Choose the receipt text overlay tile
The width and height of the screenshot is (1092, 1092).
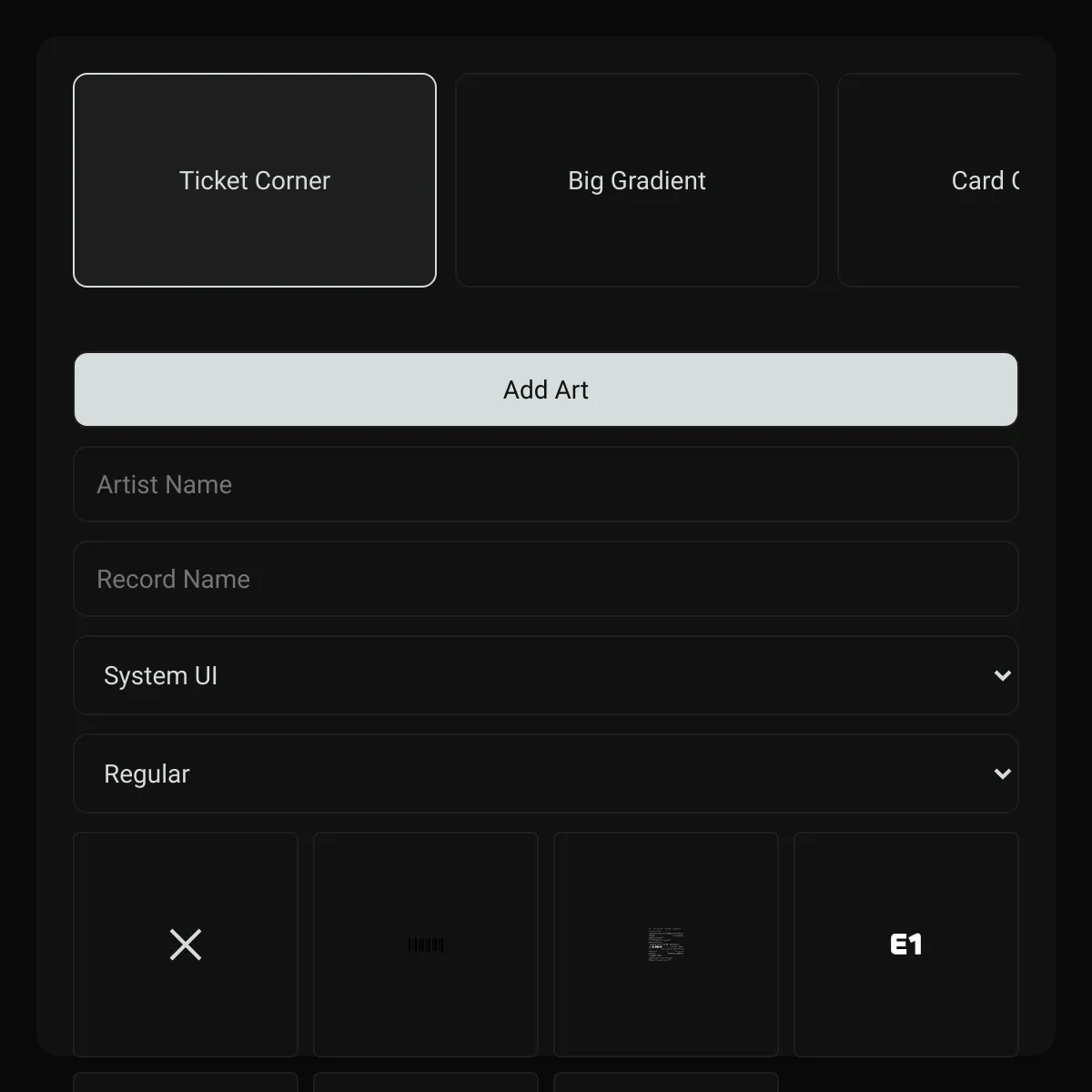(x=666, y=945)
